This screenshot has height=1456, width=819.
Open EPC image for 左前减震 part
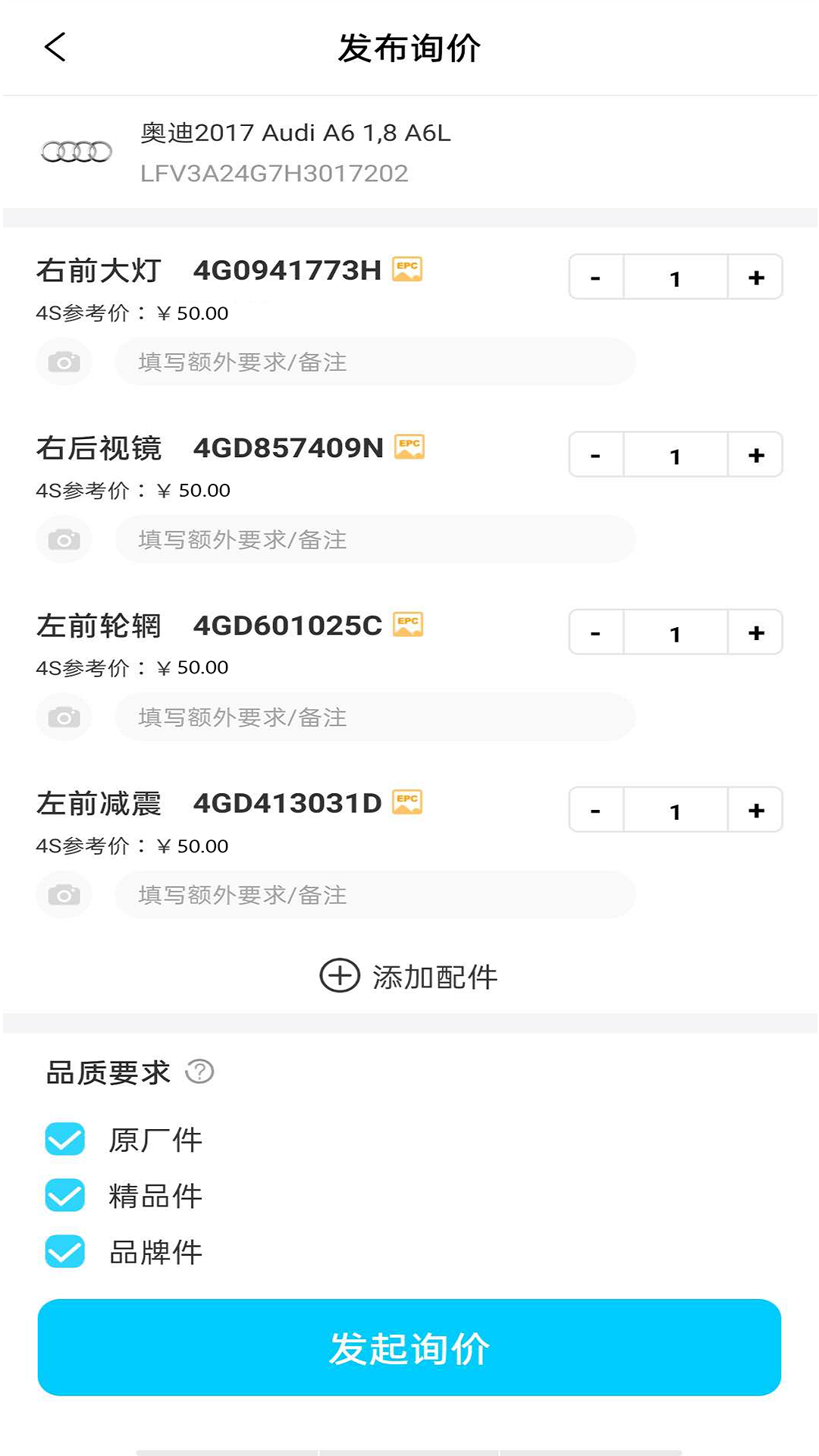(x=408, y=802)
